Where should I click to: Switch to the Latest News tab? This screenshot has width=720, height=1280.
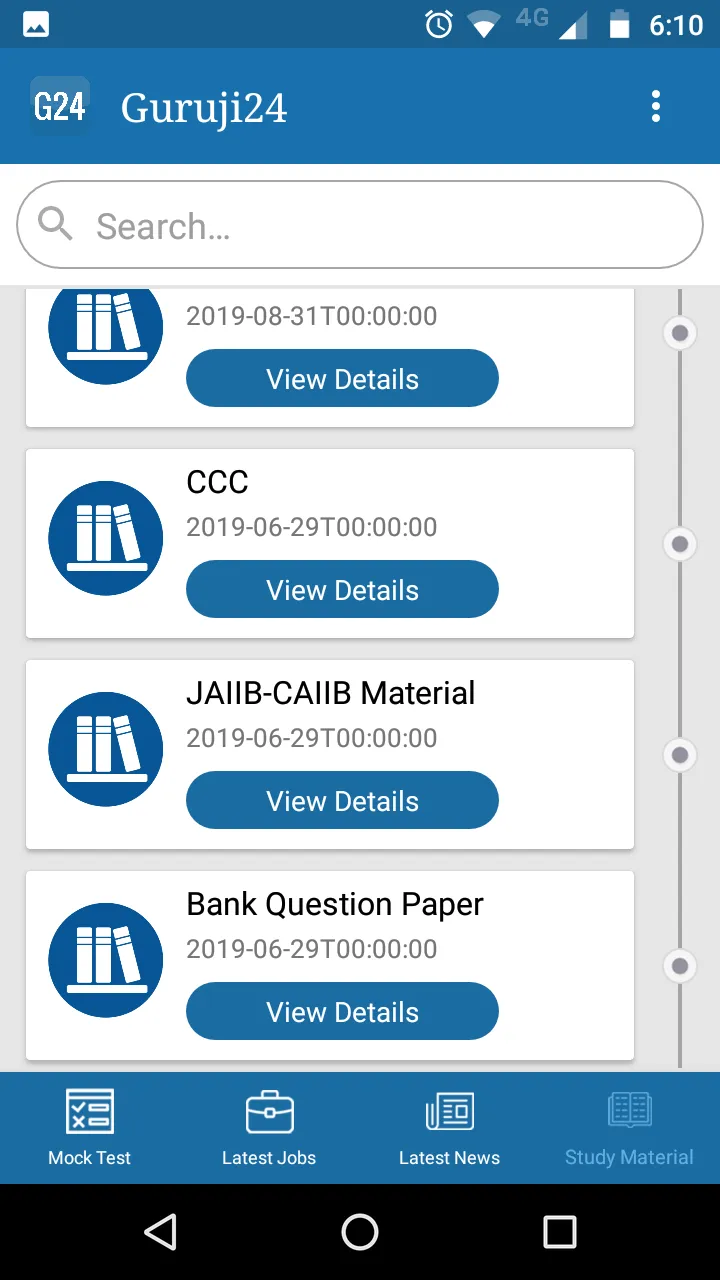pyautogui.click(x=449, y=1128)
